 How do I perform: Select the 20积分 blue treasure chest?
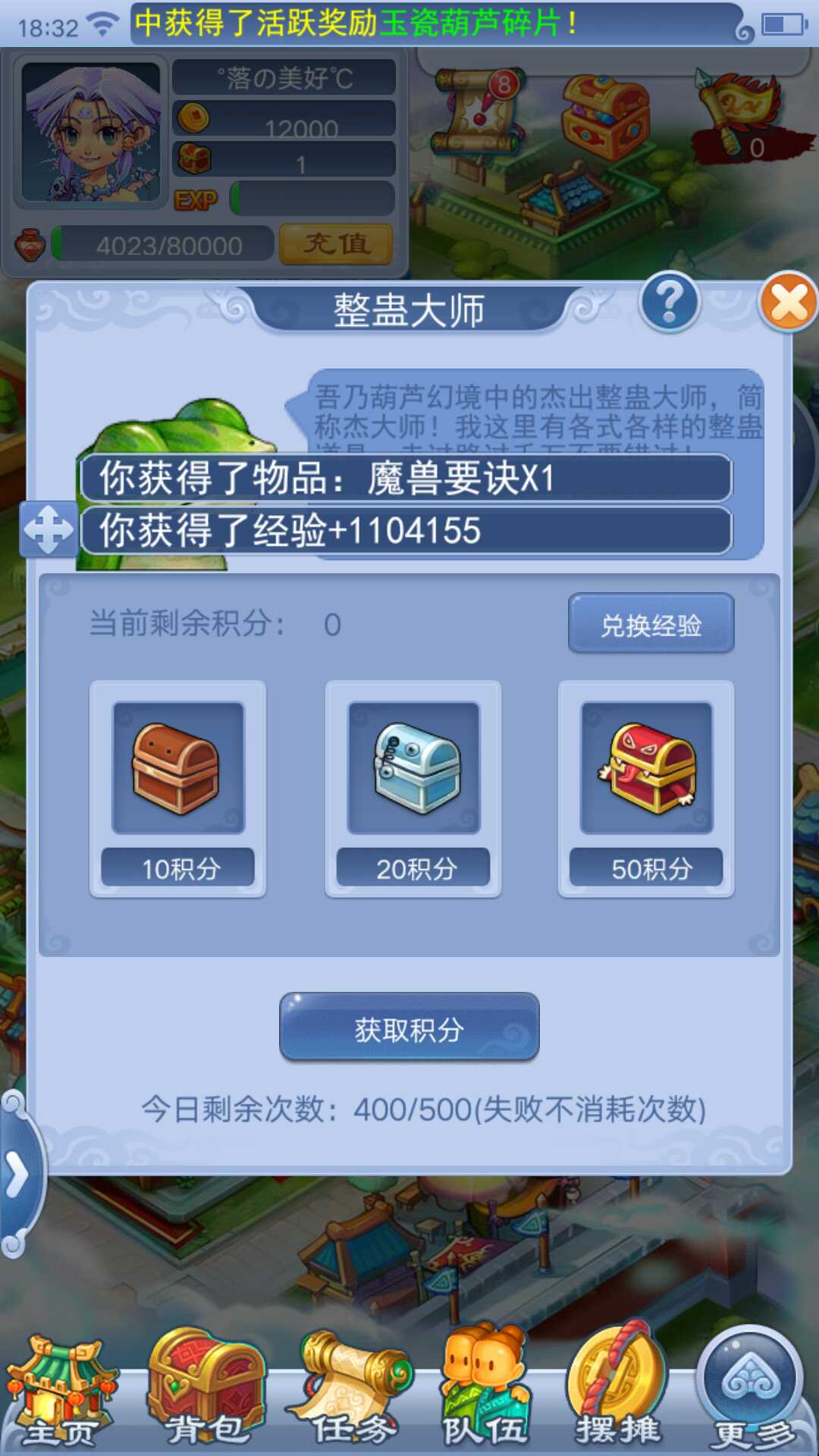pyautogui.click(x=413, y=768)
